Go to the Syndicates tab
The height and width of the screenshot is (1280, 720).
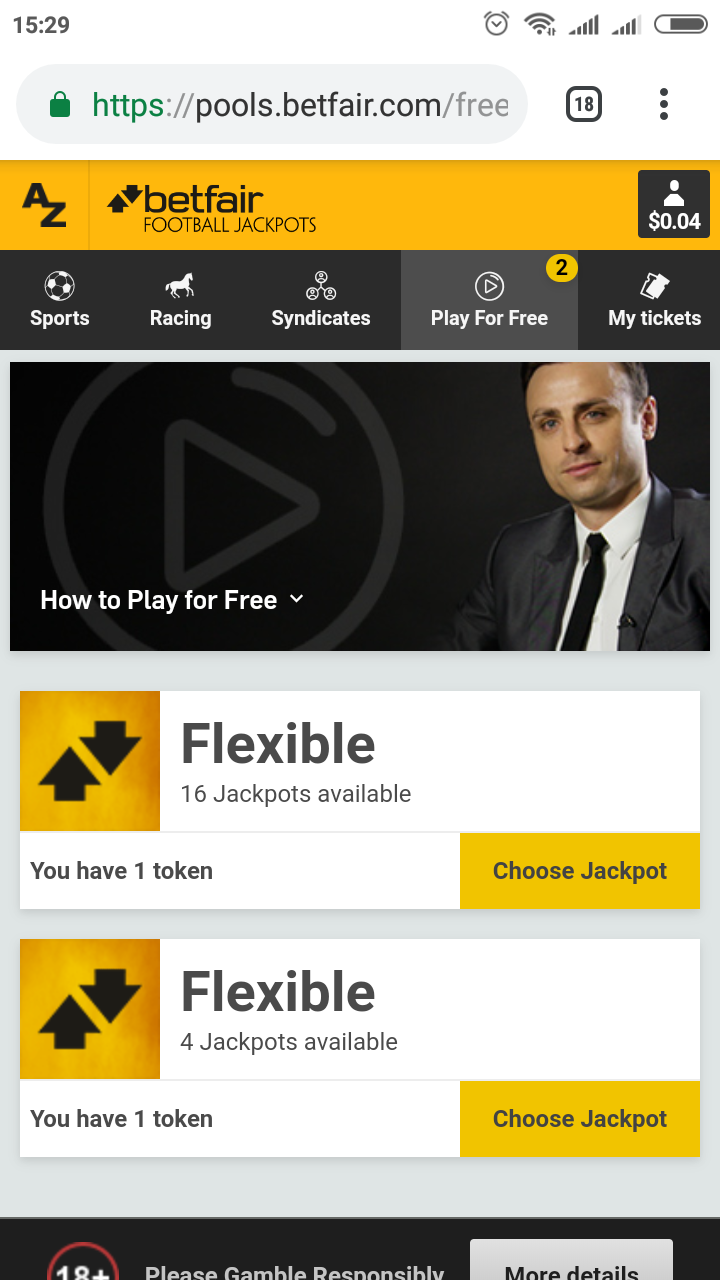click(x=320, y=300)
